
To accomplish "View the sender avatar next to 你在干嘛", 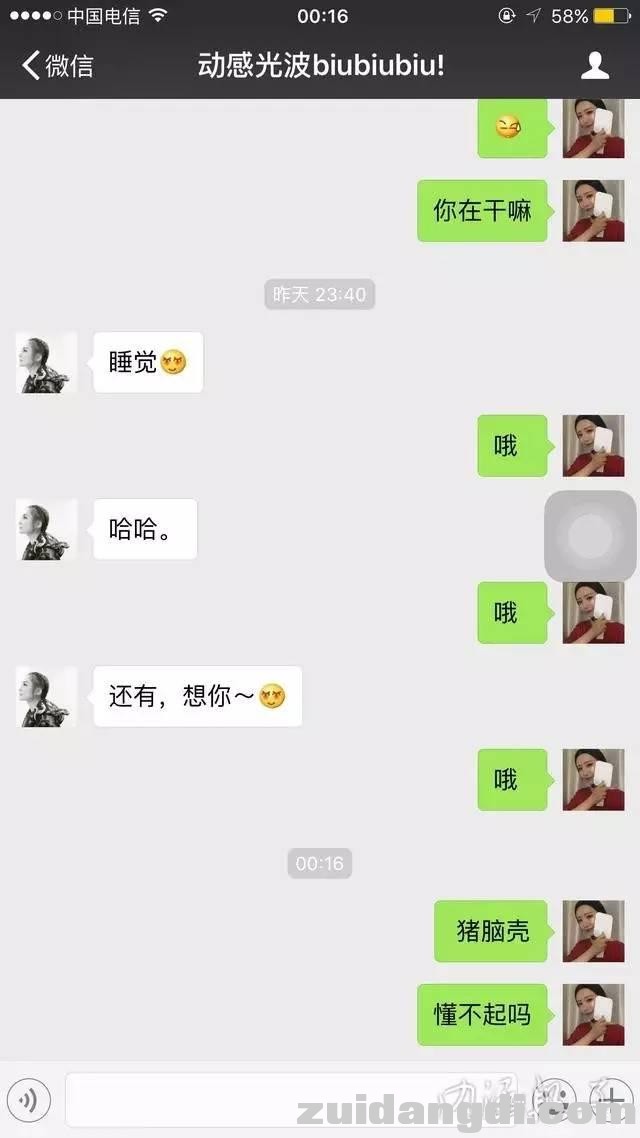I will [x=593, y=211].
